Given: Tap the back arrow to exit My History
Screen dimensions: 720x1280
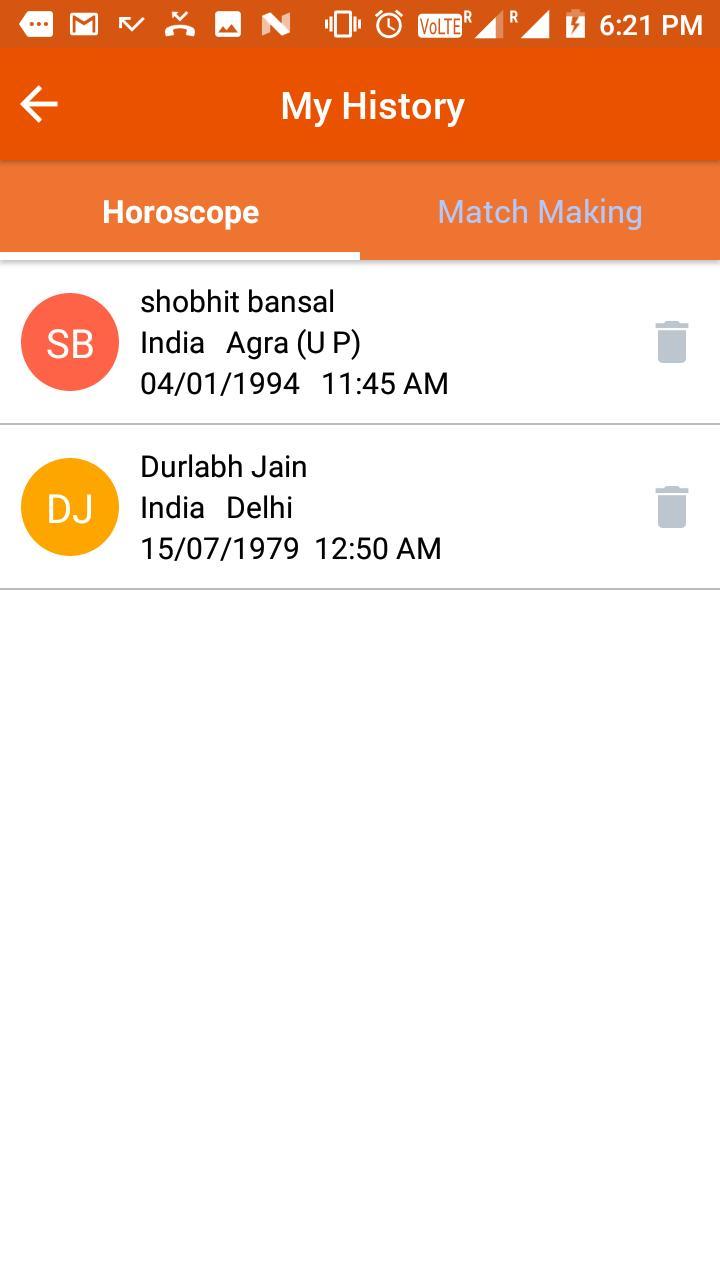Looking at the screenshot, I should [38, 103].
